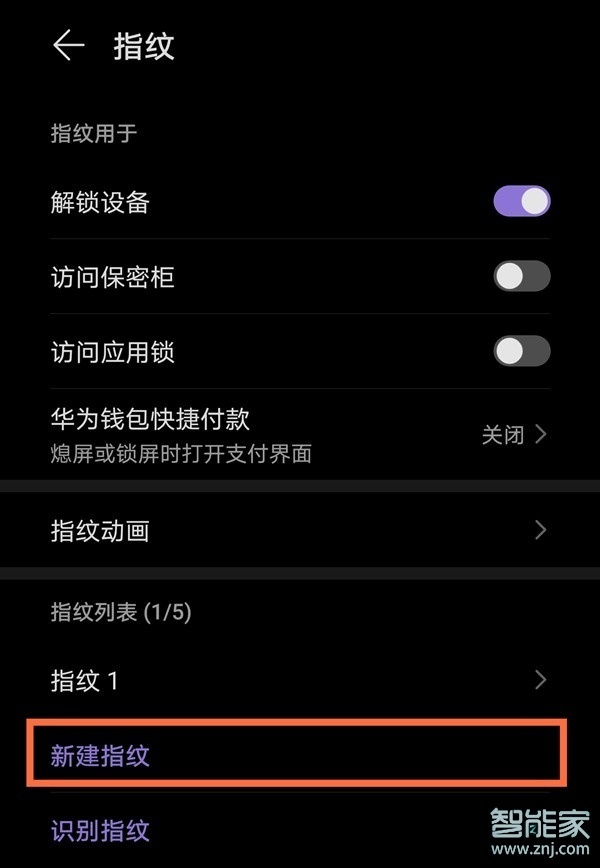The width and height of the screenshot is (600, 868).
Task: Open the 指纹 1 entry
Action: point(300,681)
